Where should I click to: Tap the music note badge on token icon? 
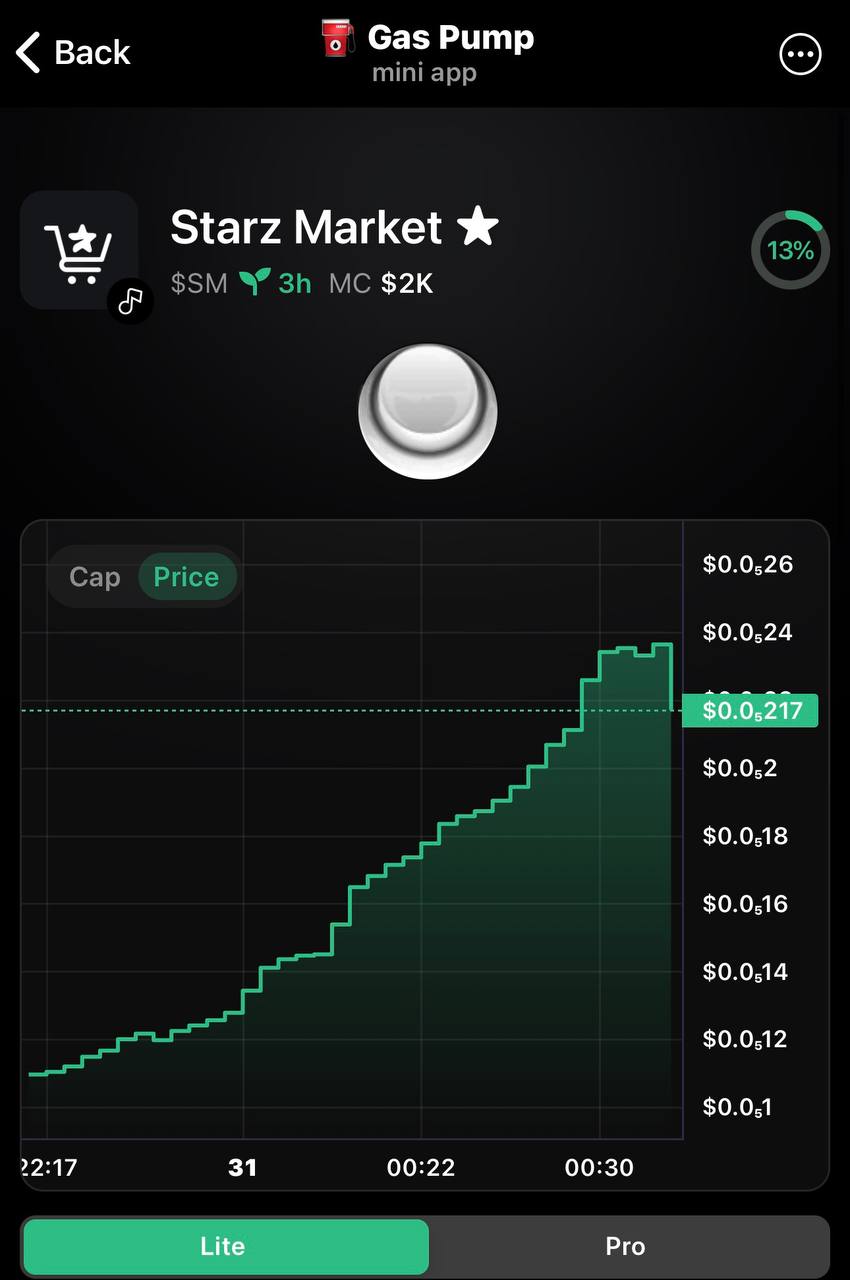click(x=131, y=301)
